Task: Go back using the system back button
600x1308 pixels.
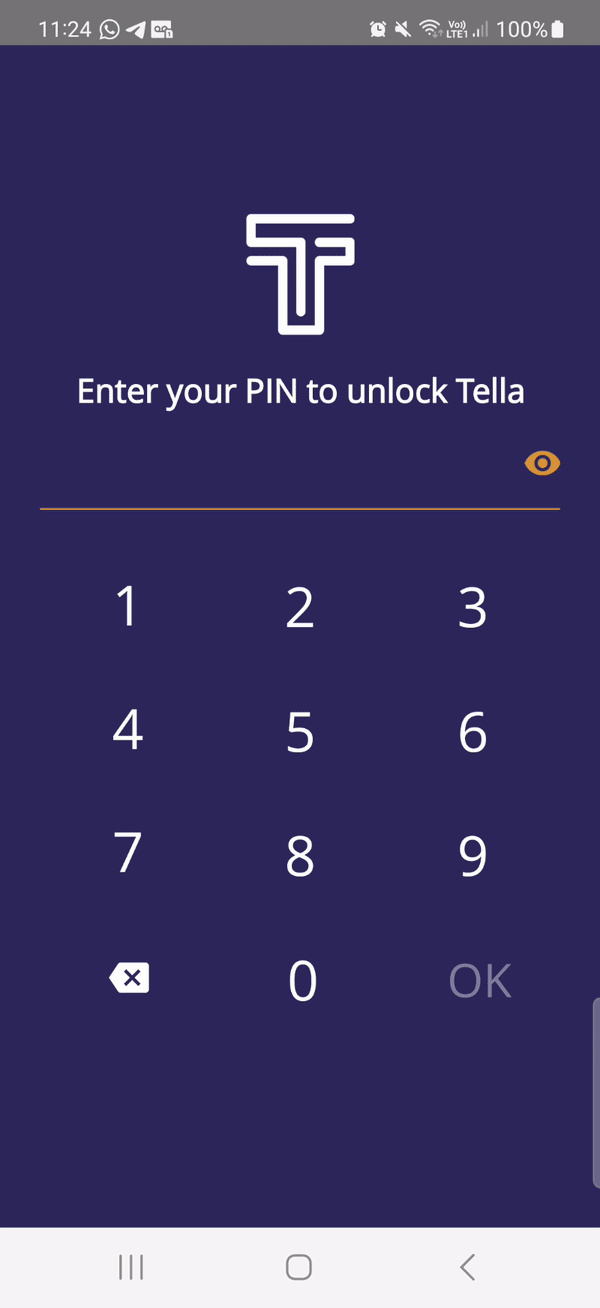Action: 467,1267
